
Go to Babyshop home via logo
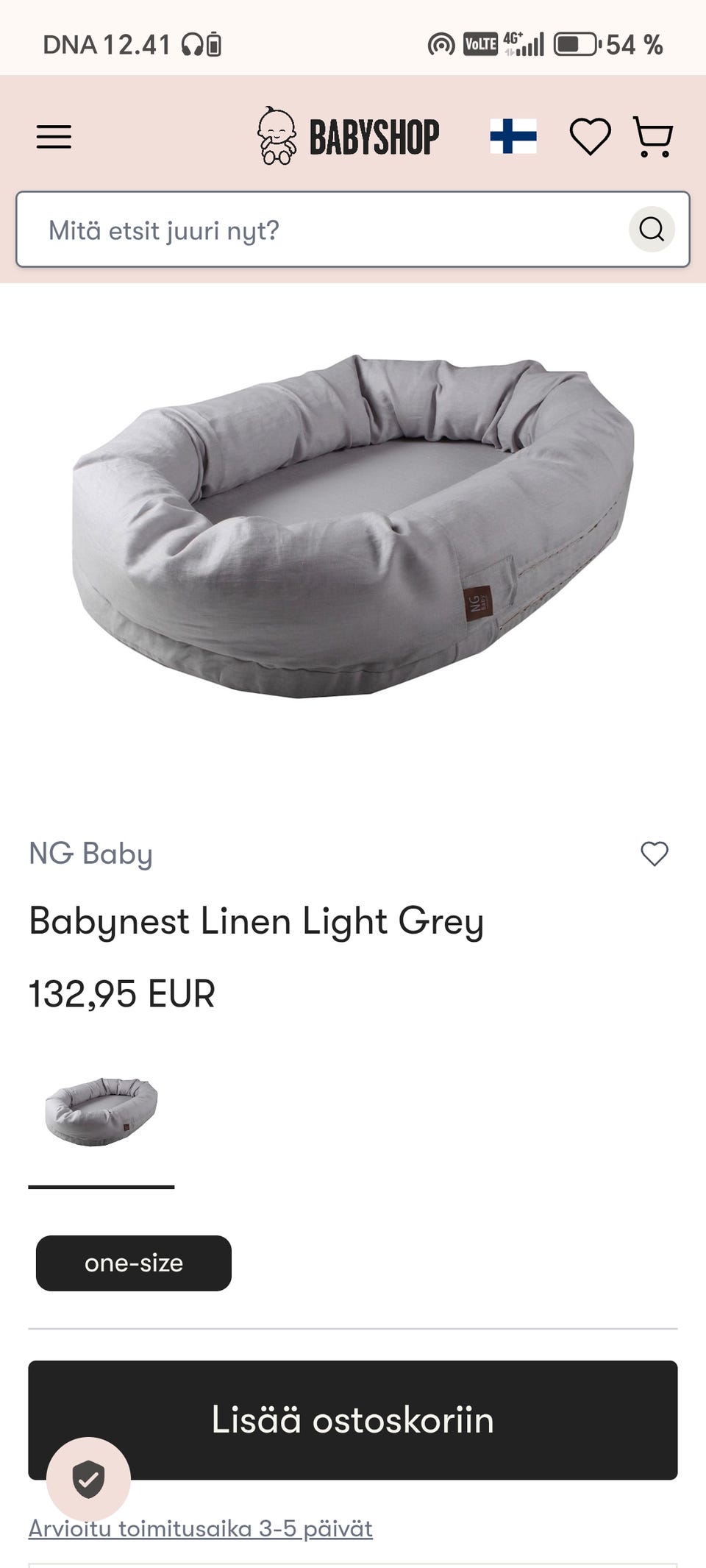pyautogui.click(x=348, y=137)
